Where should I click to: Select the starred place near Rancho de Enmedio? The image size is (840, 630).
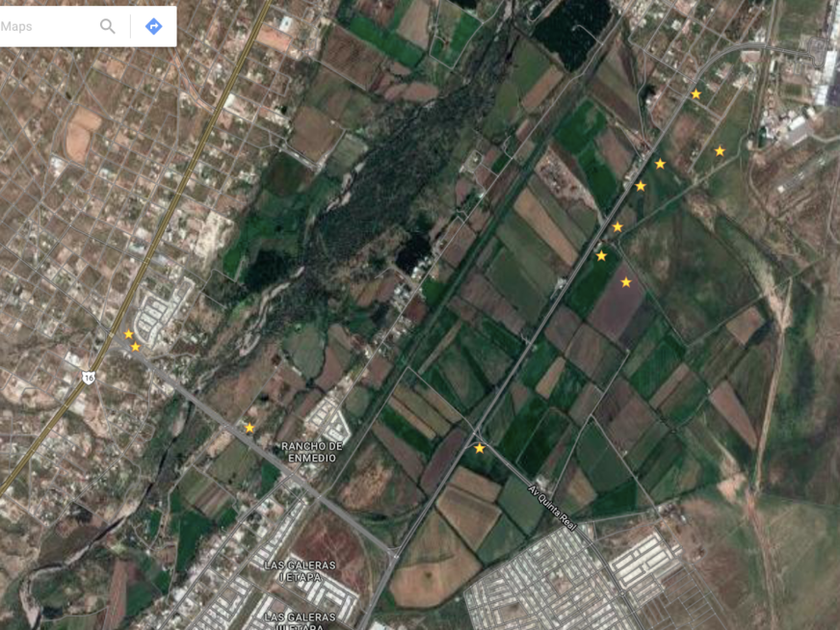[x=250, y=428]
